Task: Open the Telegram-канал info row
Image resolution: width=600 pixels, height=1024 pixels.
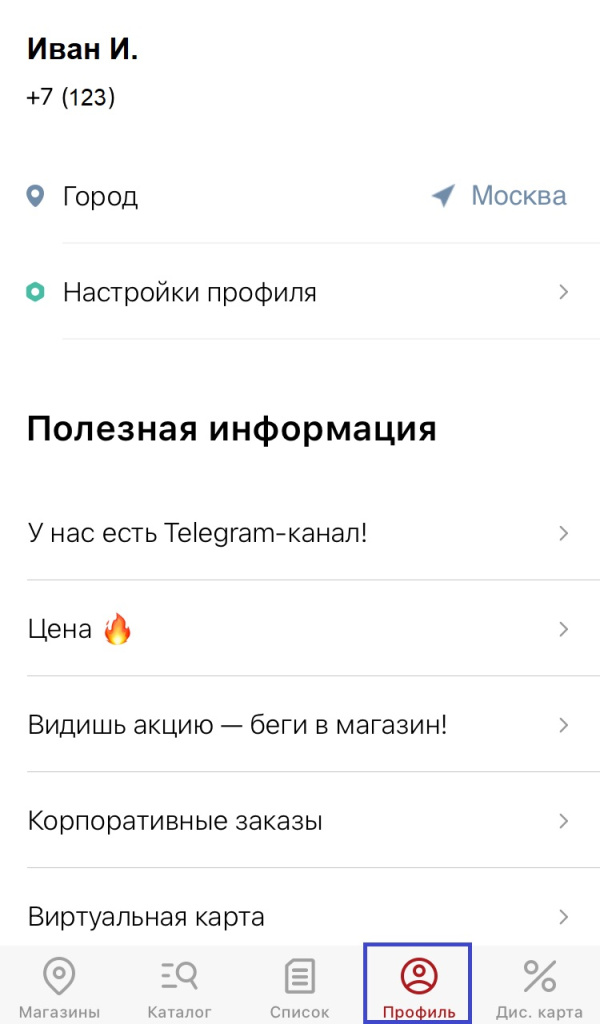Action: (300, 533)
